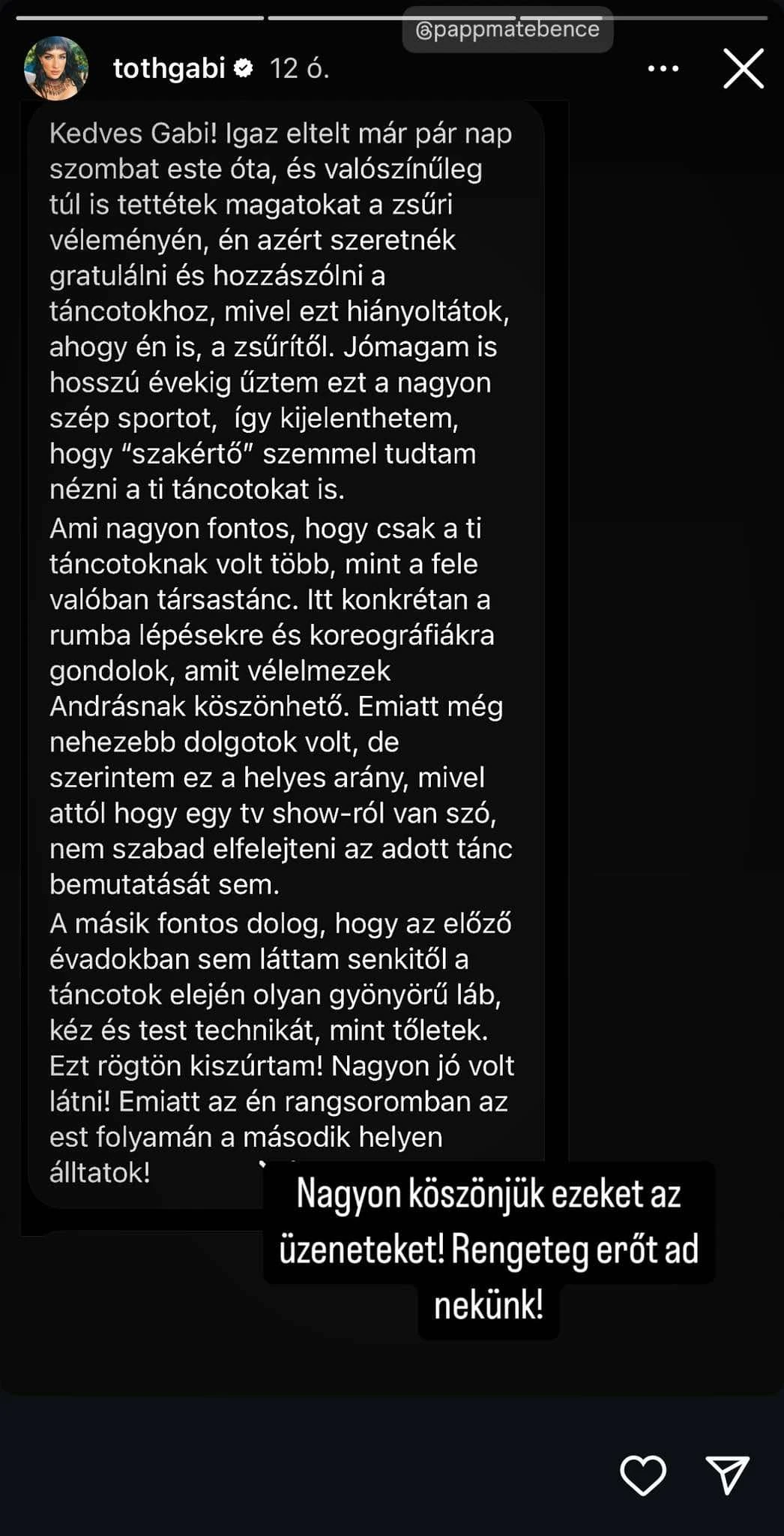This screenshot has width=784, height=1536.
Task: Close the story viewer
Action: pos(743,68)
